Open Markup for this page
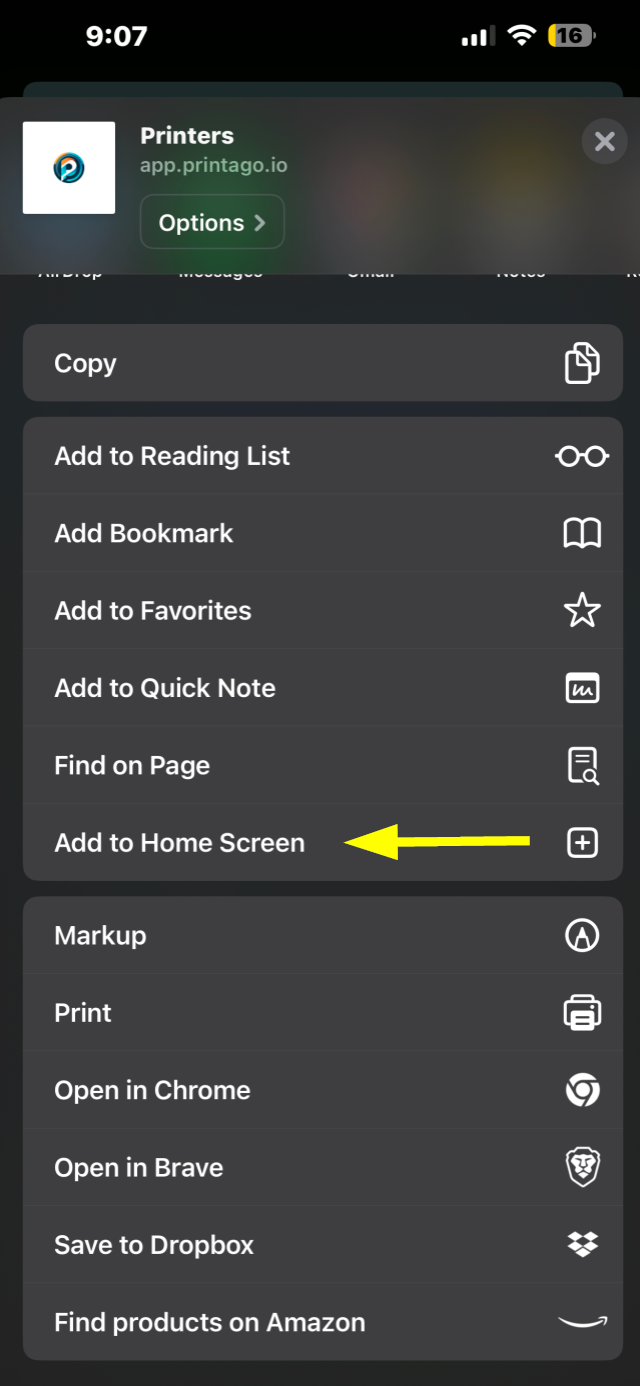Screen dimensions: 640x1386 point(322,935)
